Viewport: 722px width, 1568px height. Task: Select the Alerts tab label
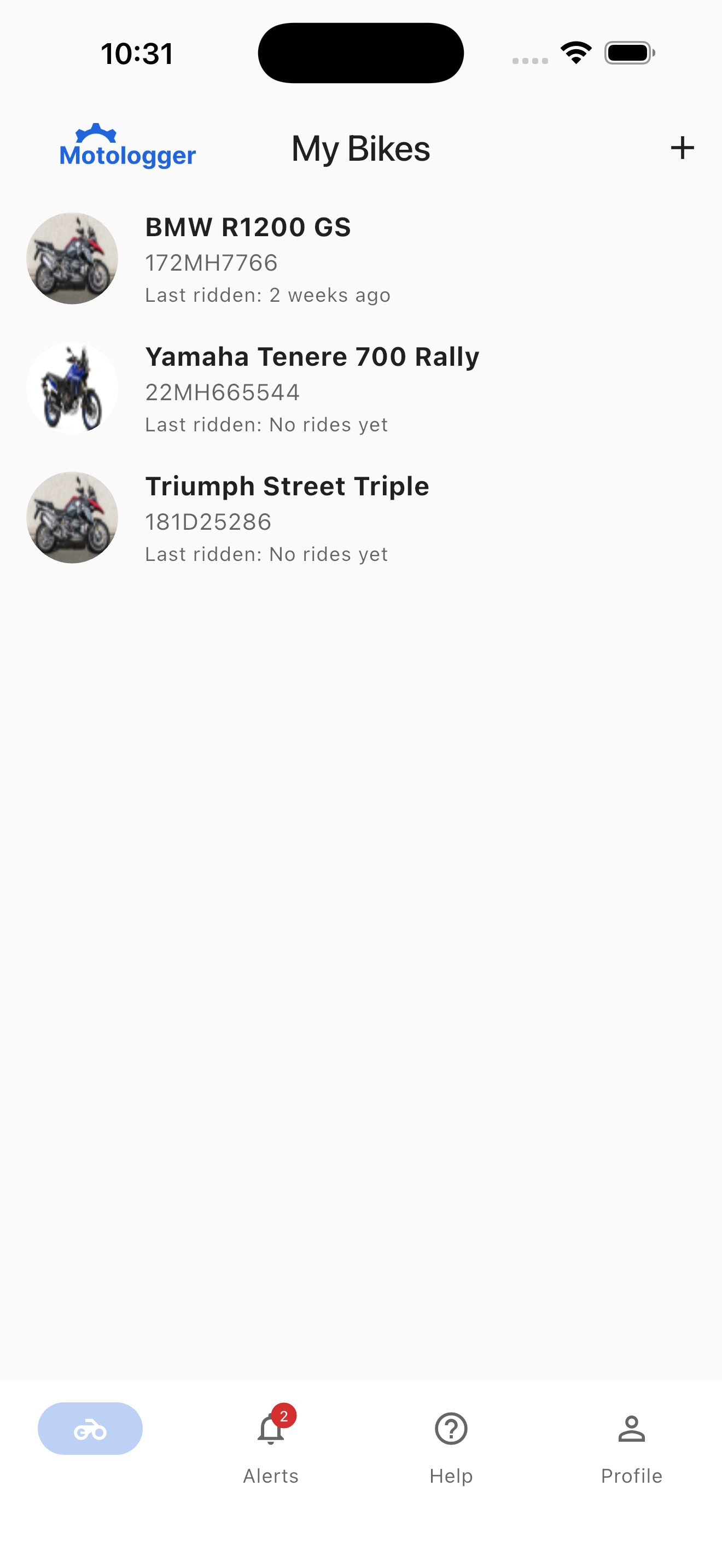271,1476
